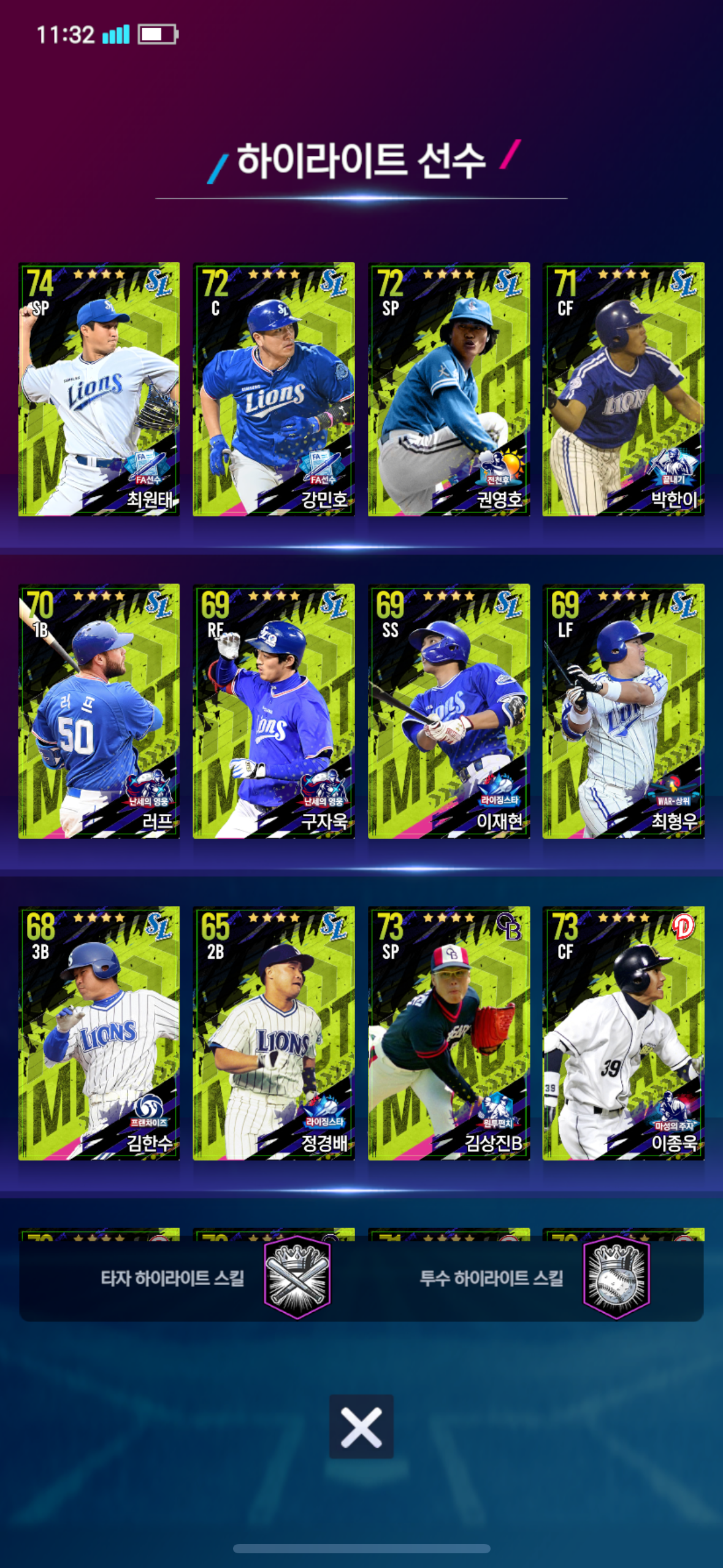The height and width of the screenshot is (1568, 723).
Task: Open 박한이 CF player card
Action: [x=623, y=389]
